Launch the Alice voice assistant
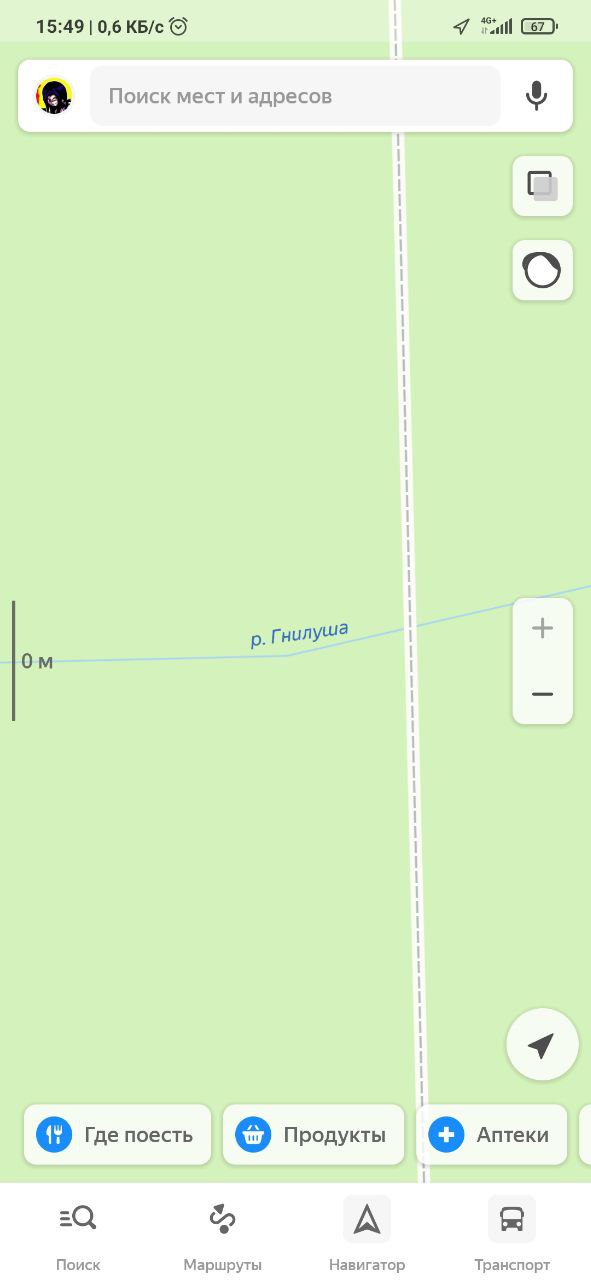 [543, 270]
